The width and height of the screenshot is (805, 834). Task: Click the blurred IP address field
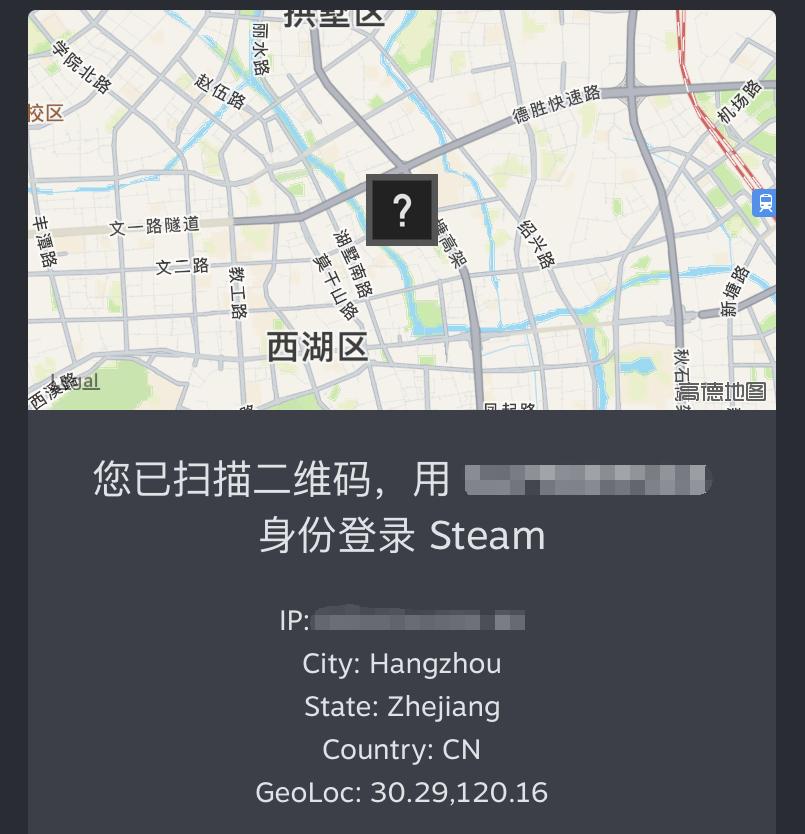click(x=418, y=621)
